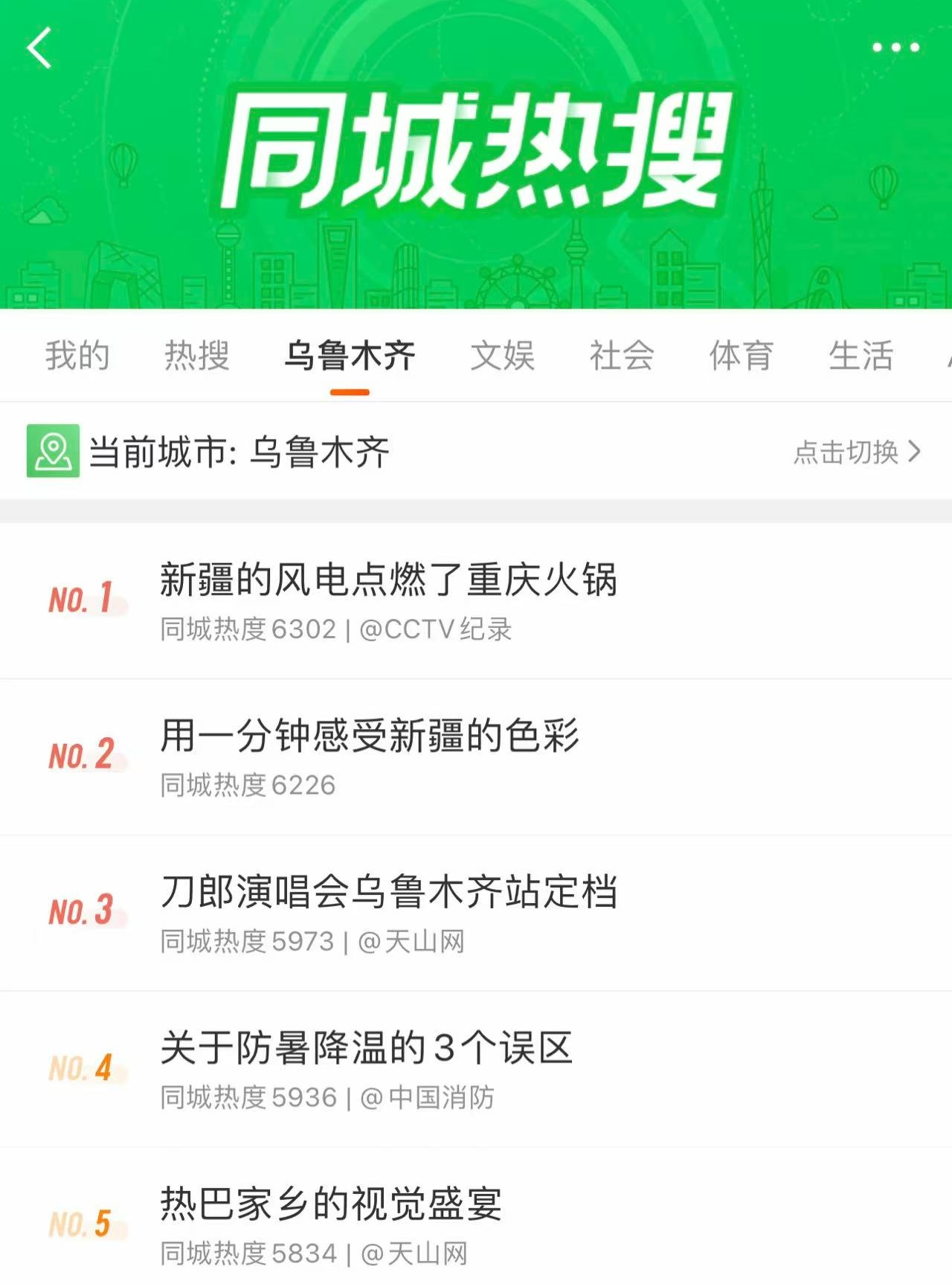
Task: Switch to the 体育 tab
Action: coord(741,356)
